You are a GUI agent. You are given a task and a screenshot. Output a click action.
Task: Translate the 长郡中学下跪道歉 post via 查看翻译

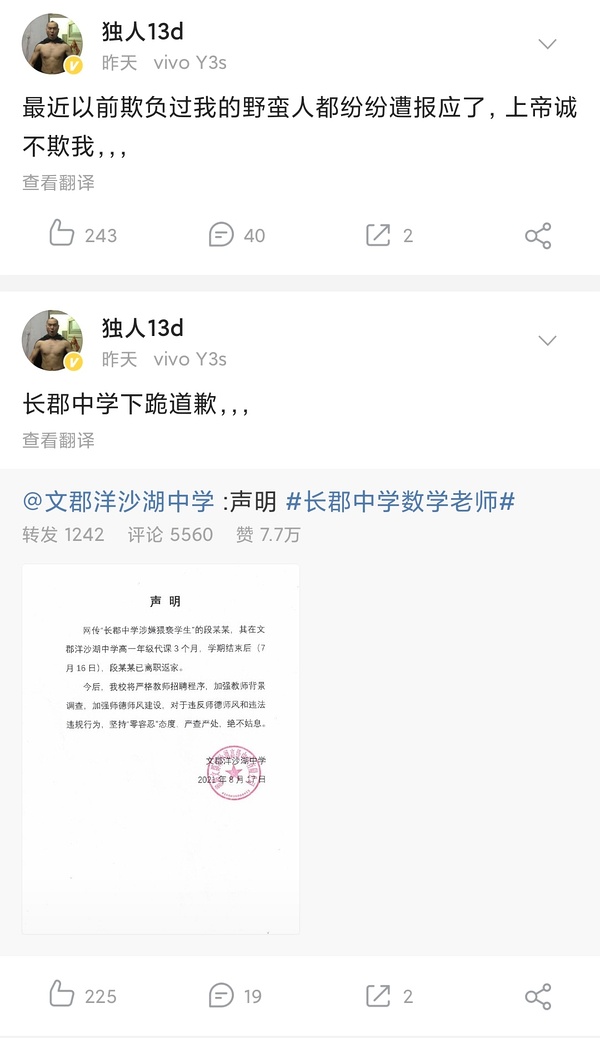(58, 440)
